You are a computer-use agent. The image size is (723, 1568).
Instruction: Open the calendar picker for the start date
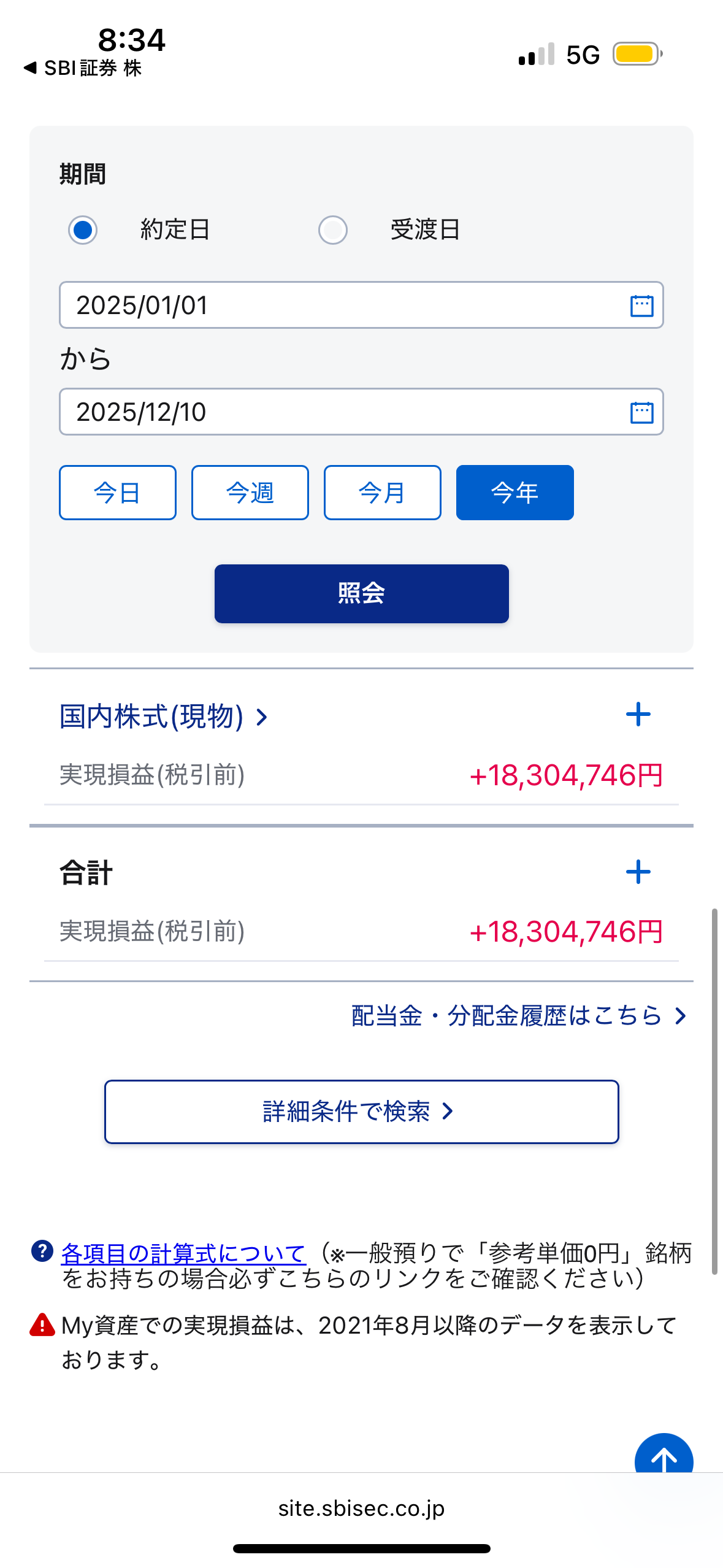coord(641,306)
